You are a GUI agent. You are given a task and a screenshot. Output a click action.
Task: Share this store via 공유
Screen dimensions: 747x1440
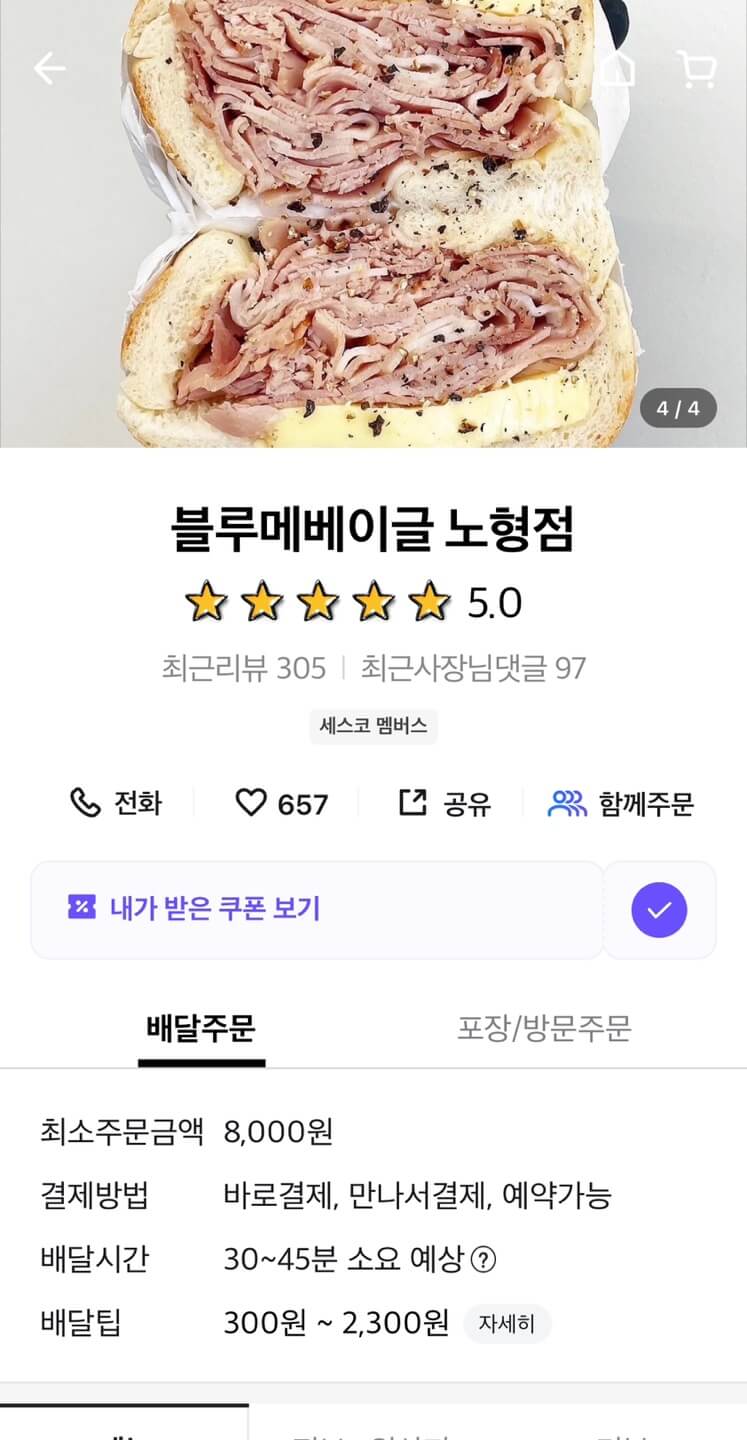coord(445,803)
